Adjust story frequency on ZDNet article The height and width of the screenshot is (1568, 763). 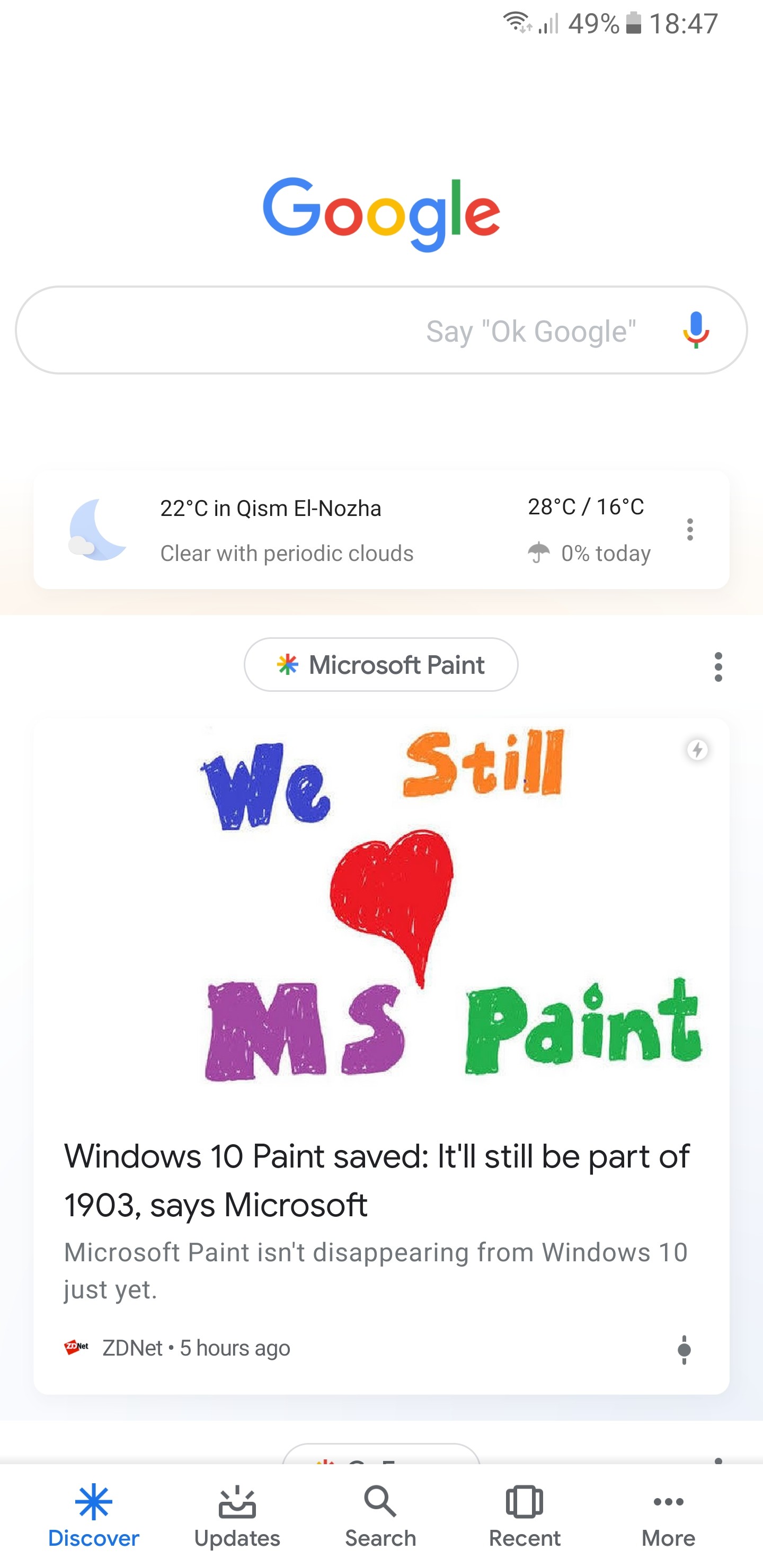click(684, 1349)
